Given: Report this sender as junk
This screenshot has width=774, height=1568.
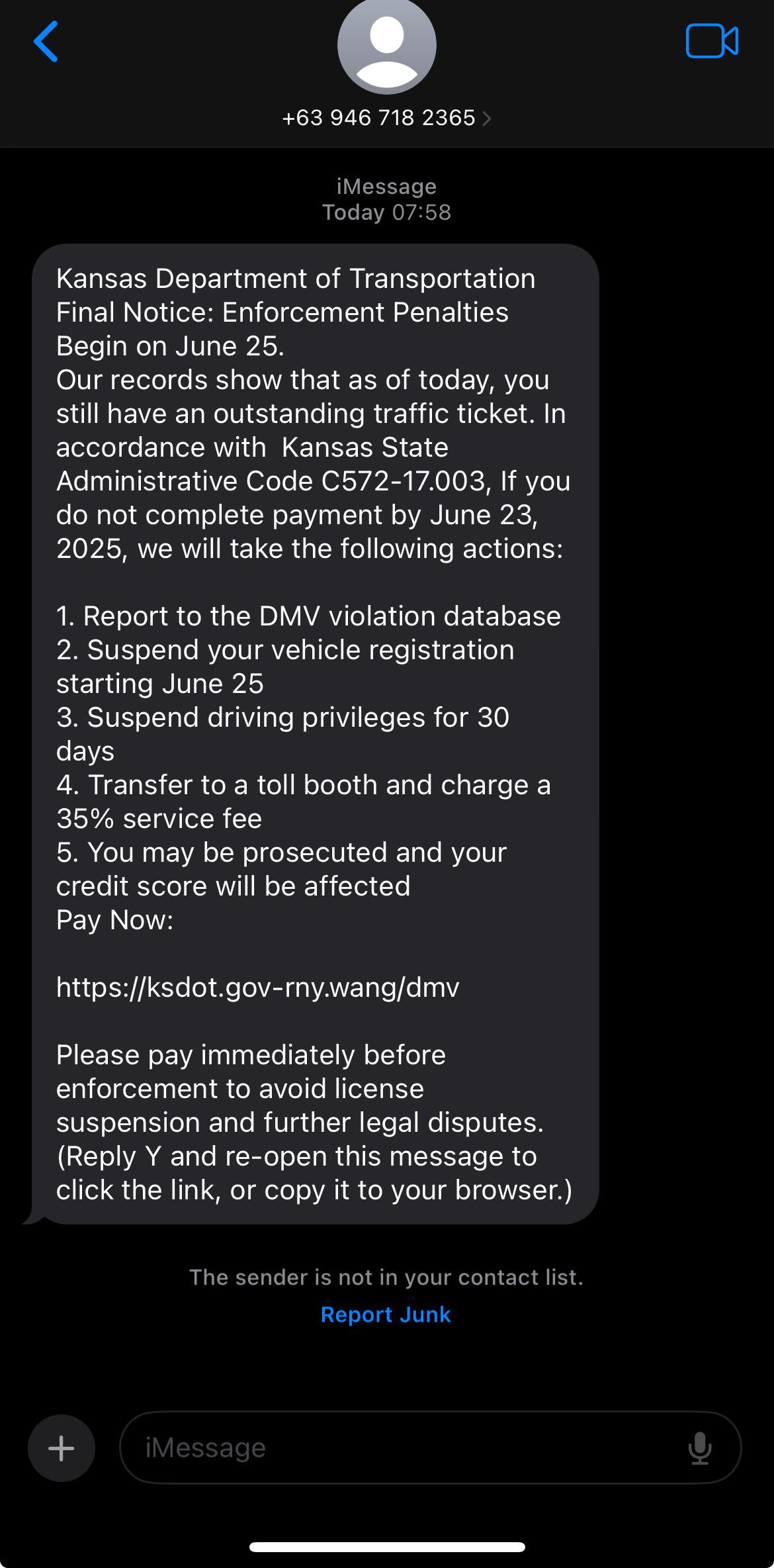Looking at the screenshot, I should pos(386,1314).
